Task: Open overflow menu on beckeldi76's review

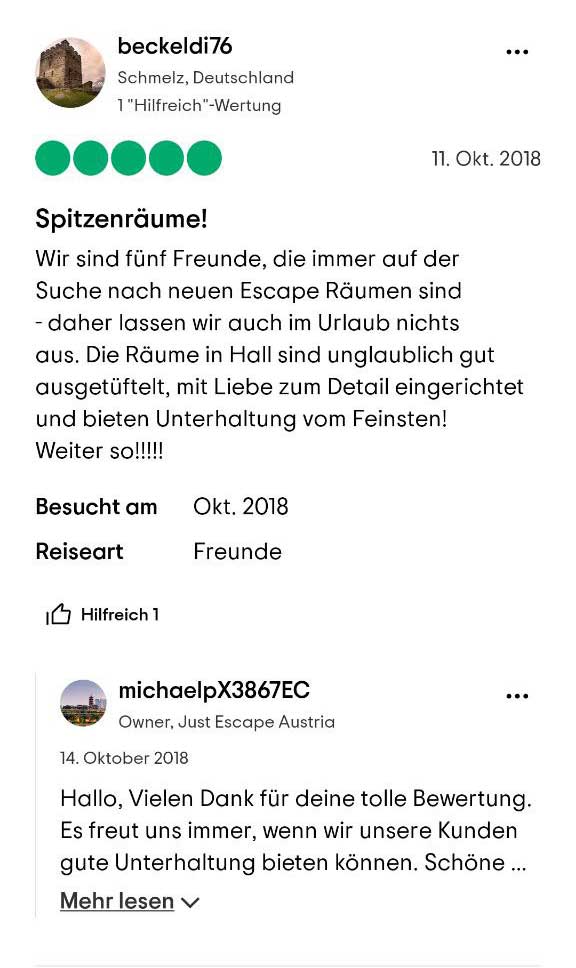Action: point(517,52)
